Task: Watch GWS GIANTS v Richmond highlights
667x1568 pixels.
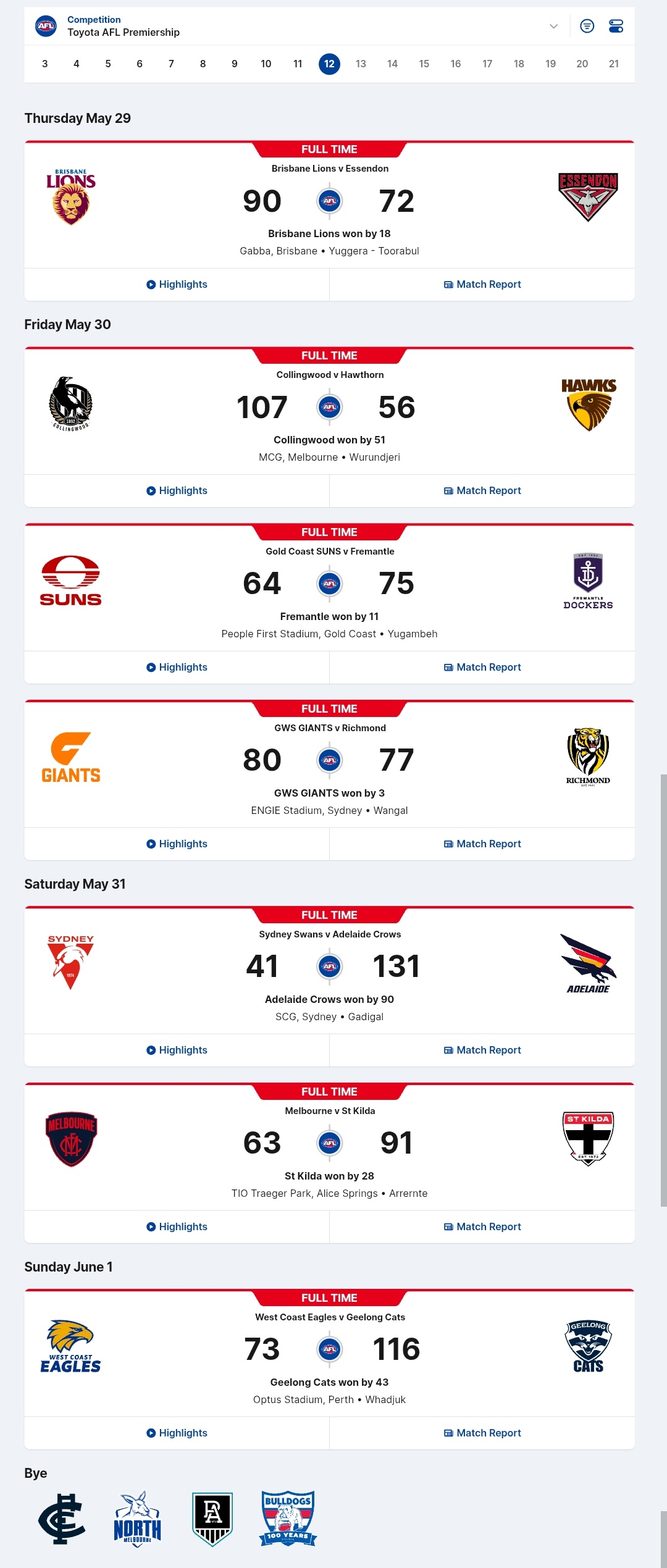Action: pos(177,844)
